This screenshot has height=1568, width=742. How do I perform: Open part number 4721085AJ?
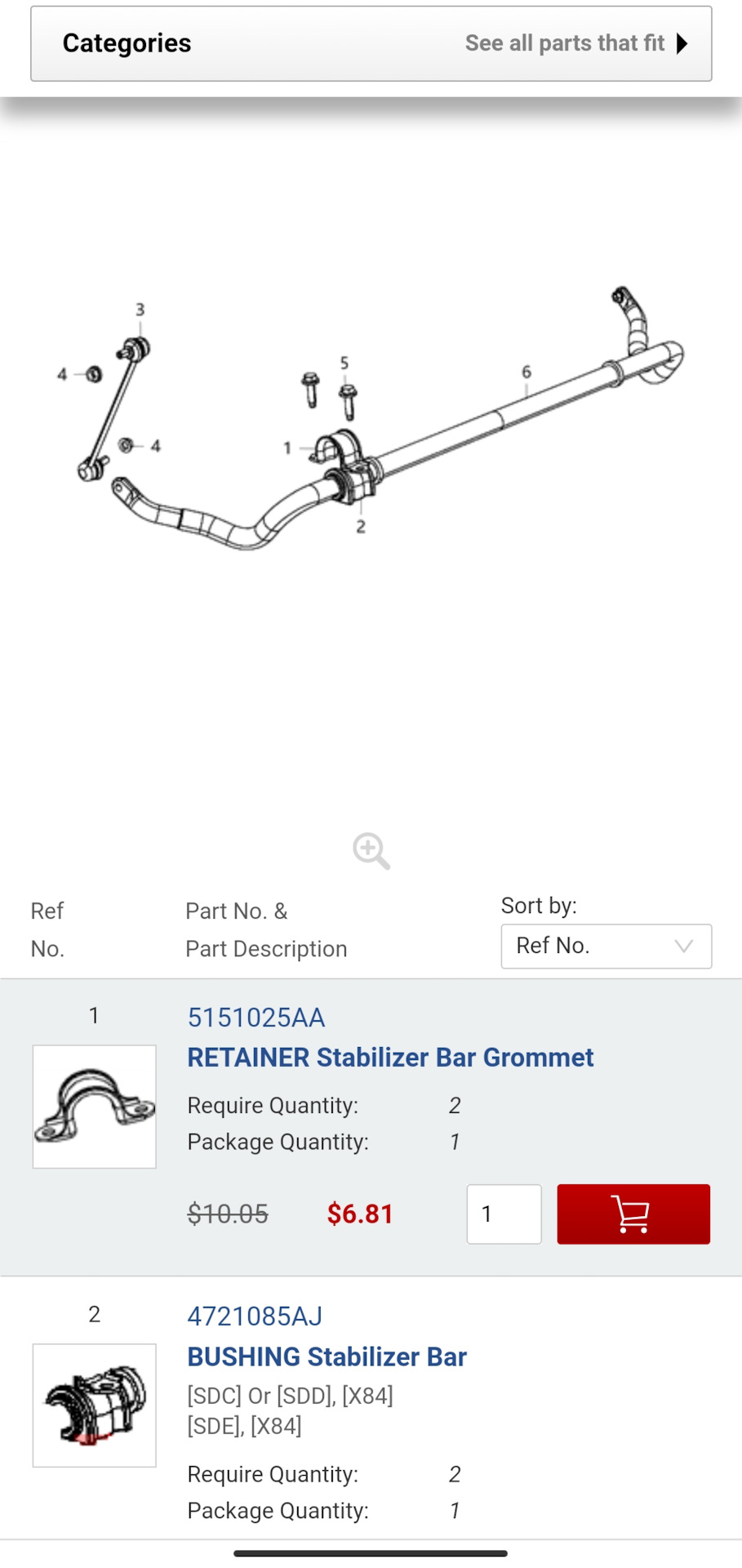(x=255, y=1316)
